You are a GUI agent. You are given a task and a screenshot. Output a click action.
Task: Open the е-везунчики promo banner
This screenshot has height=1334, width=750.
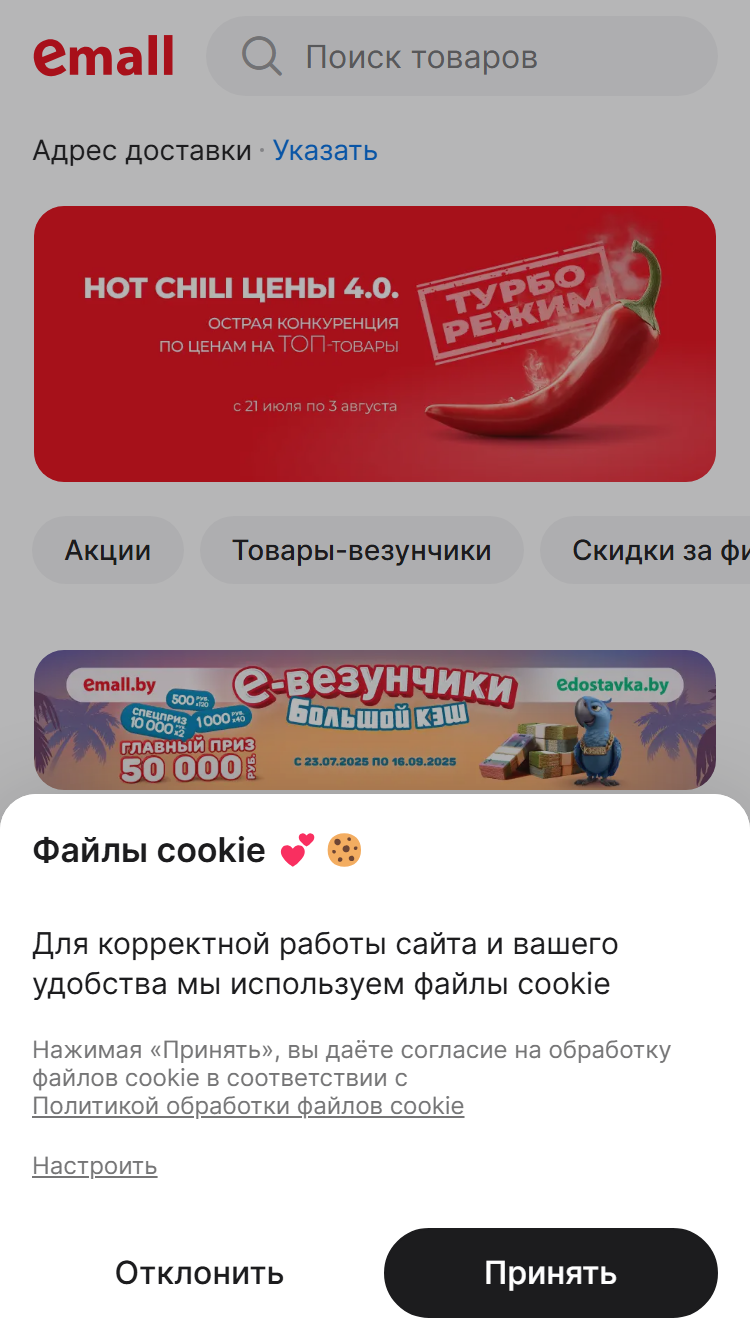tap(375, 720)
